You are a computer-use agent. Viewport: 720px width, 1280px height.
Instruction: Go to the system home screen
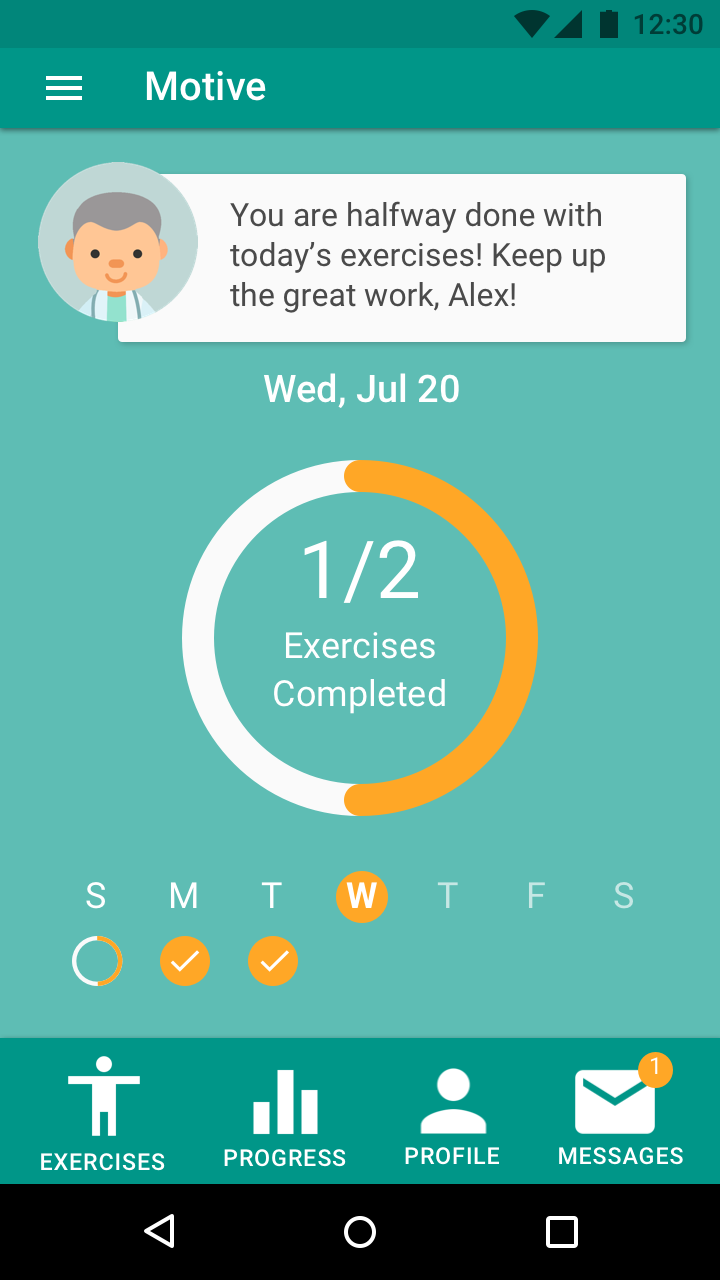point(360,1231)
